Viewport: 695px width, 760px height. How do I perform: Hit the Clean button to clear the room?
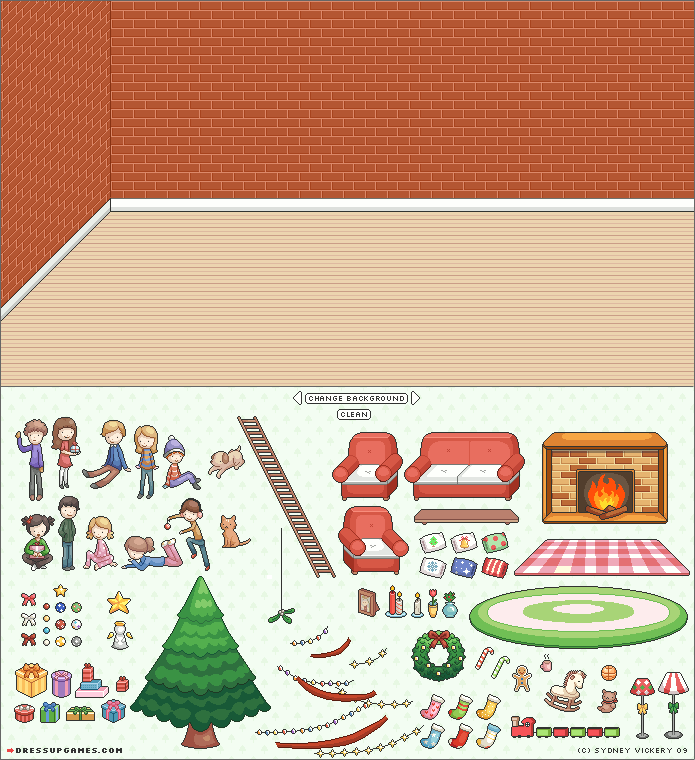tap(354, 414)
